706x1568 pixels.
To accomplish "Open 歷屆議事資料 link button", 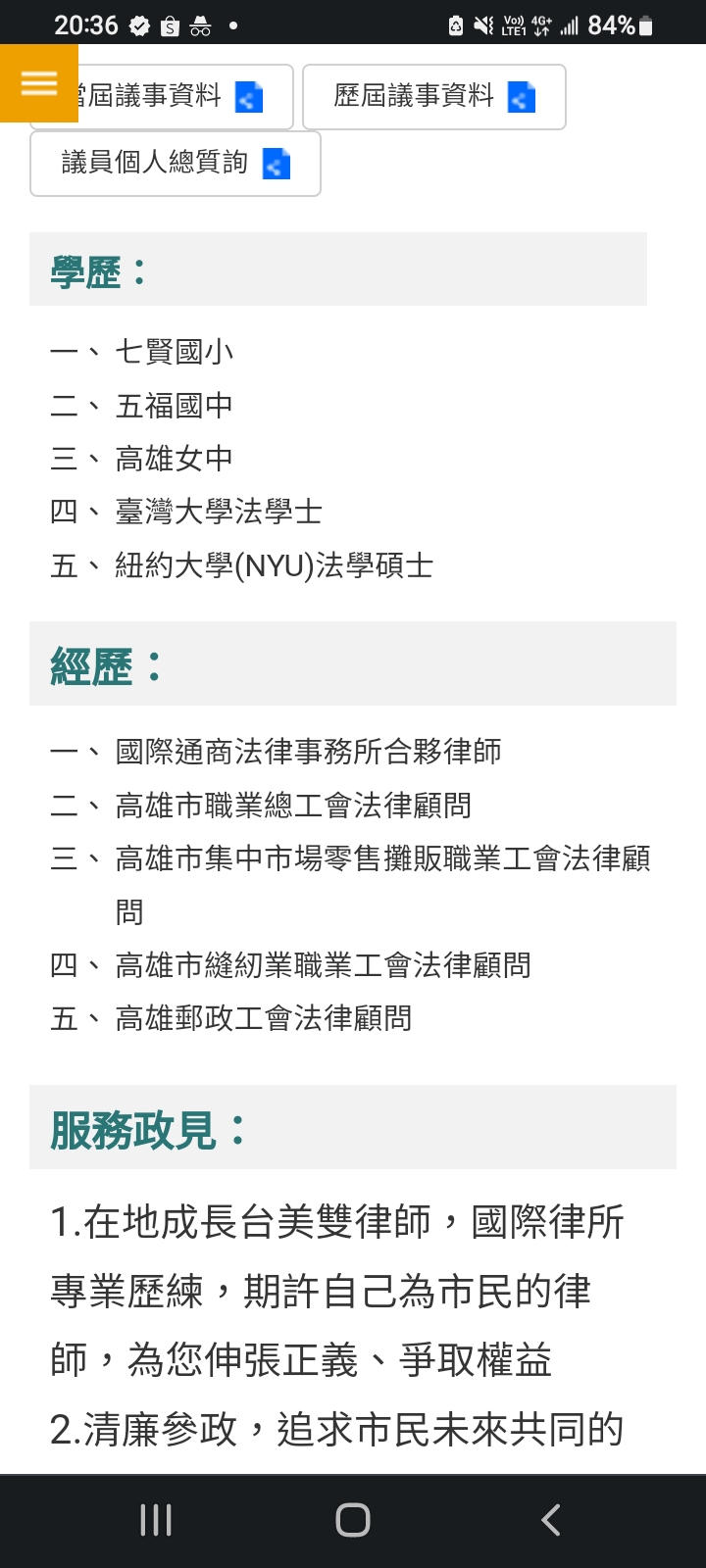I will 434,97.
